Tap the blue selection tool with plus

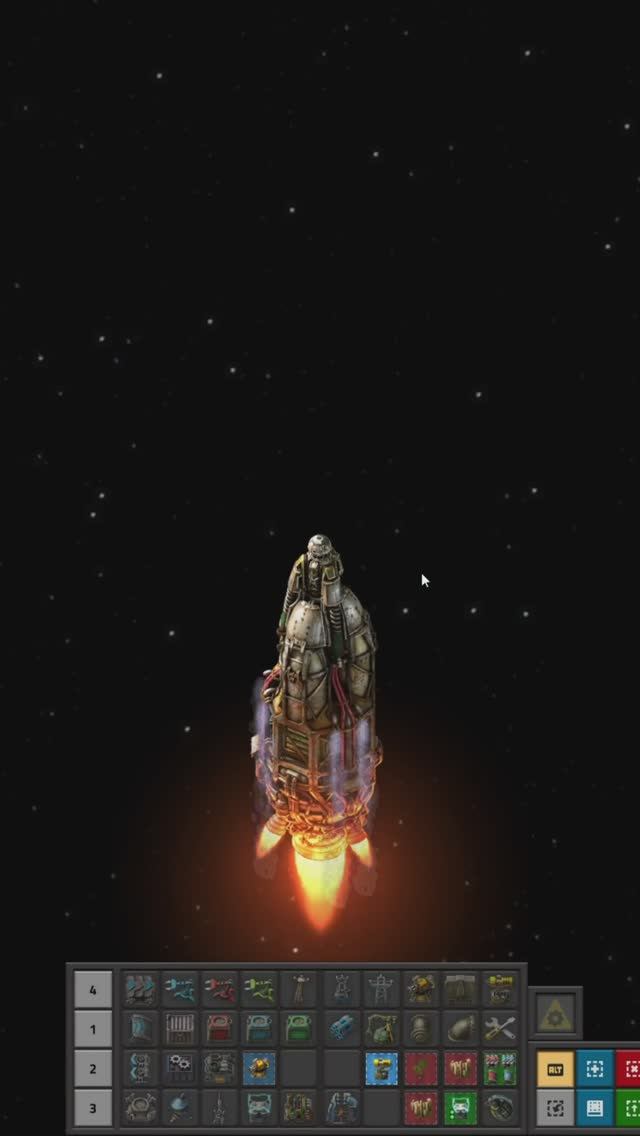tap(594, 1069)
